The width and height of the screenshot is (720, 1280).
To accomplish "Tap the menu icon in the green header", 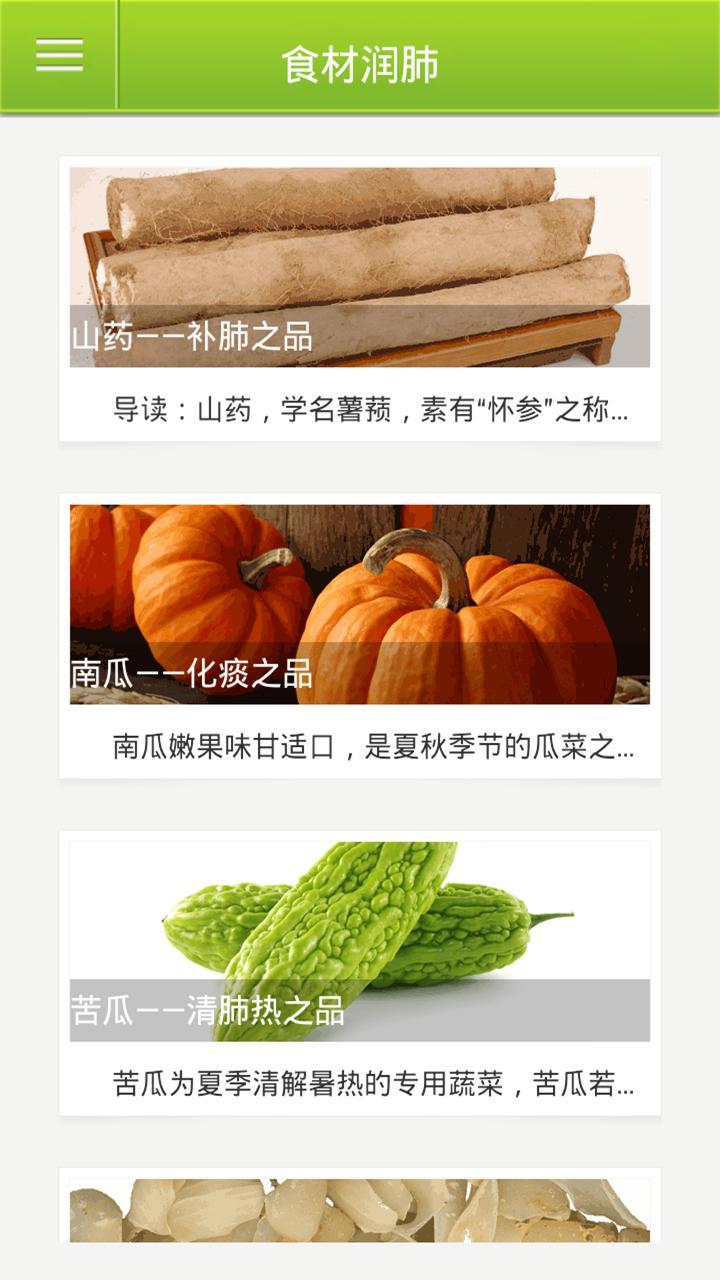I will (57, 55).
